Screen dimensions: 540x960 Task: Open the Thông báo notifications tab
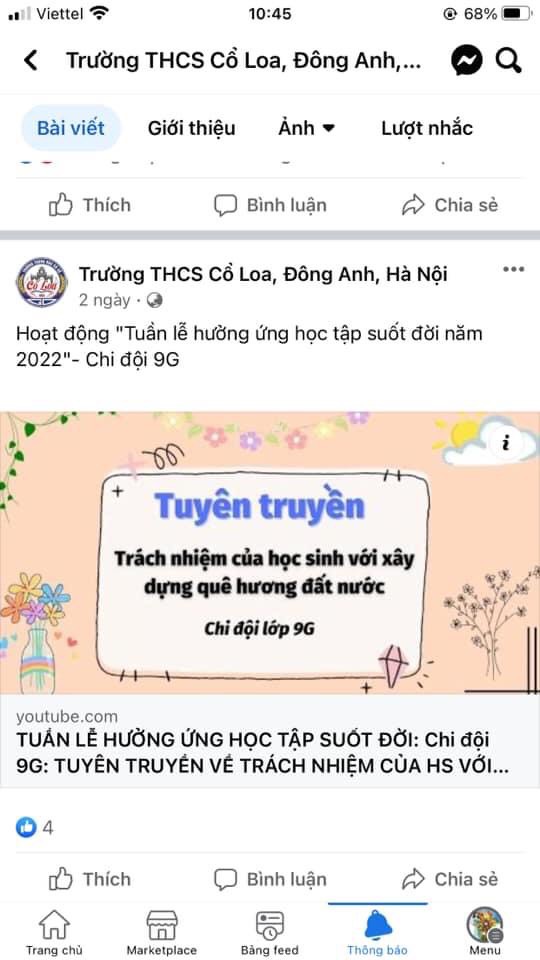click(x=378, y=932)
